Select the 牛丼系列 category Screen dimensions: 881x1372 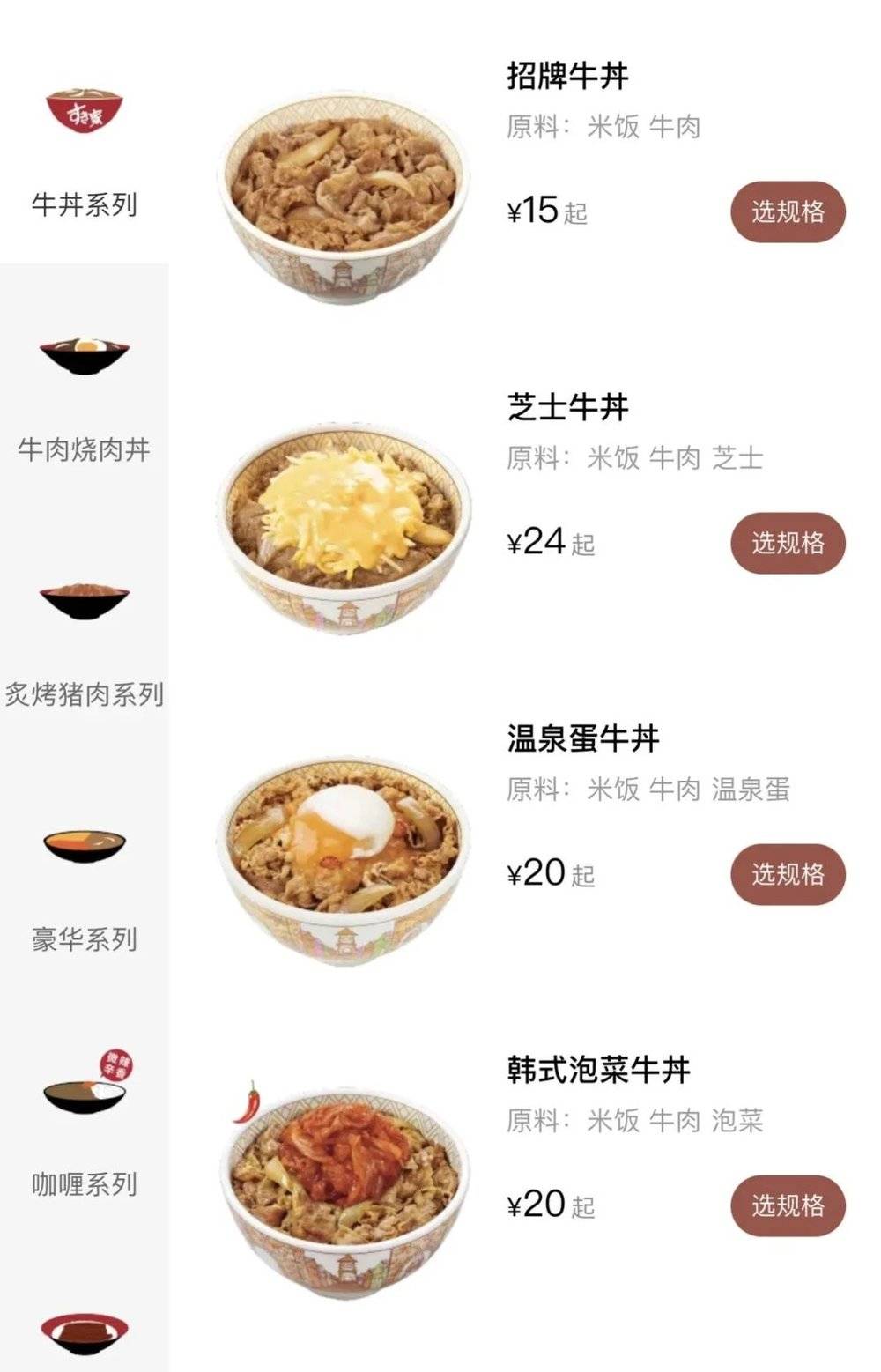[85, 154]
